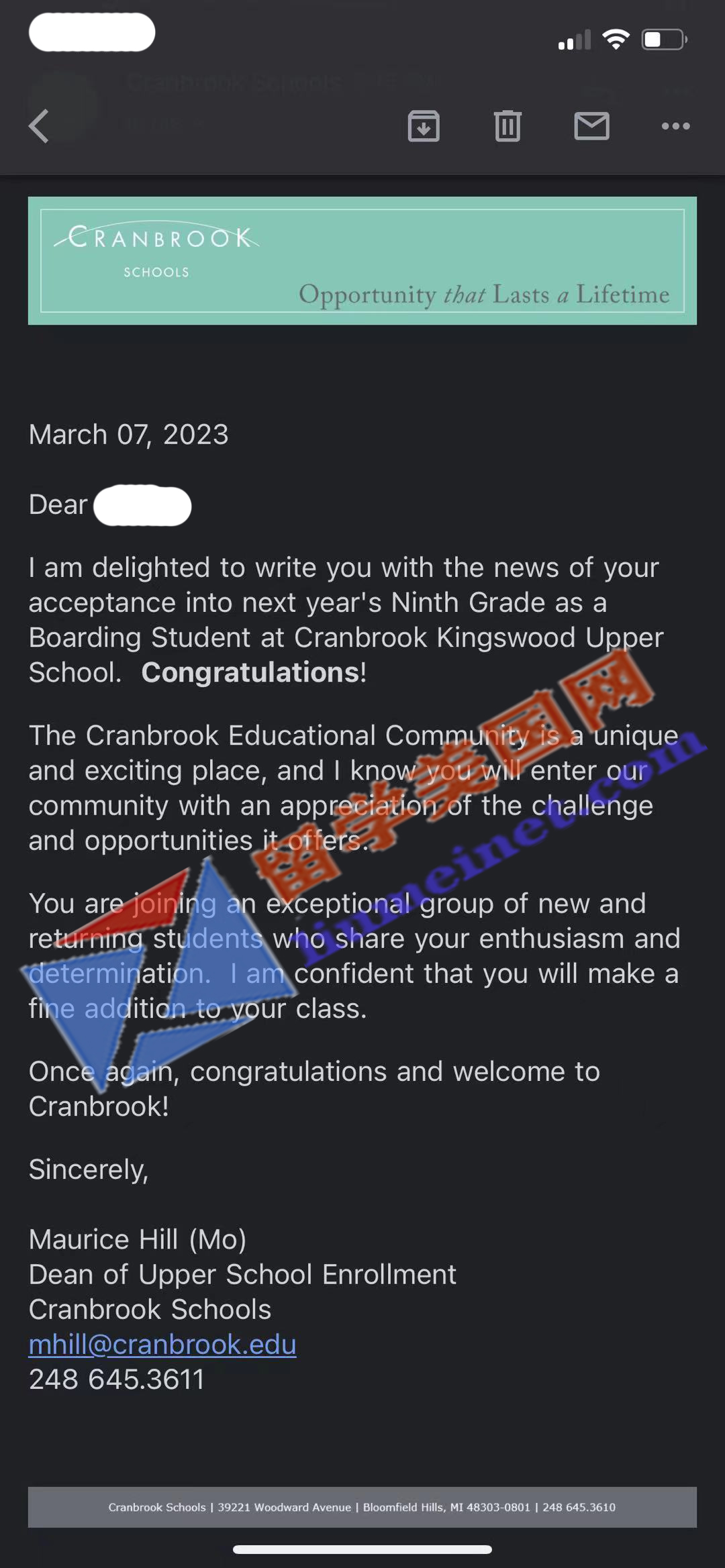This screenshot has width=725, height=1568.
Task: Go back to the inbox
Action: [39, 126]
